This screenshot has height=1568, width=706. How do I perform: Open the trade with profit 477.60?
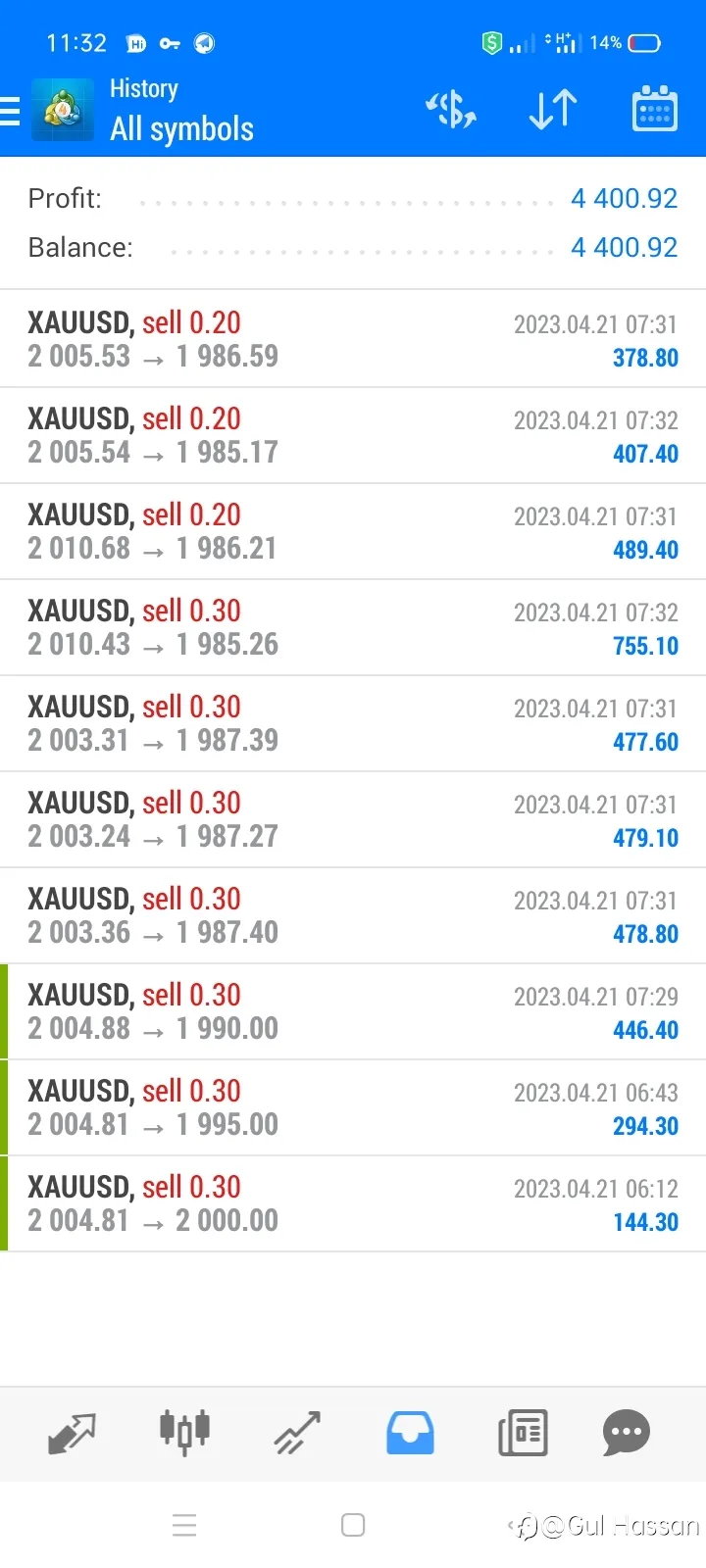[x=353, y=723]
